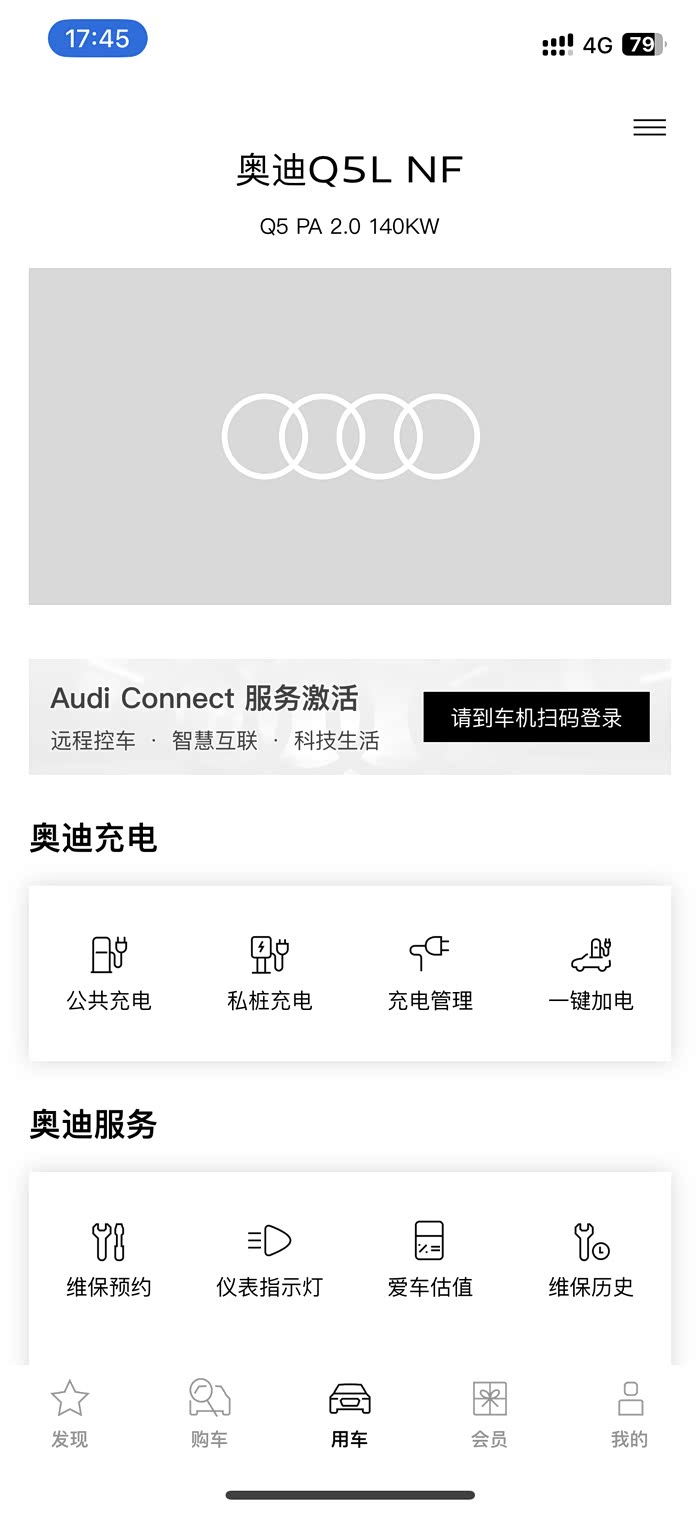Select the 用车 tab
Screen dimensions: 700x1514
click(x=350, y=1414)
